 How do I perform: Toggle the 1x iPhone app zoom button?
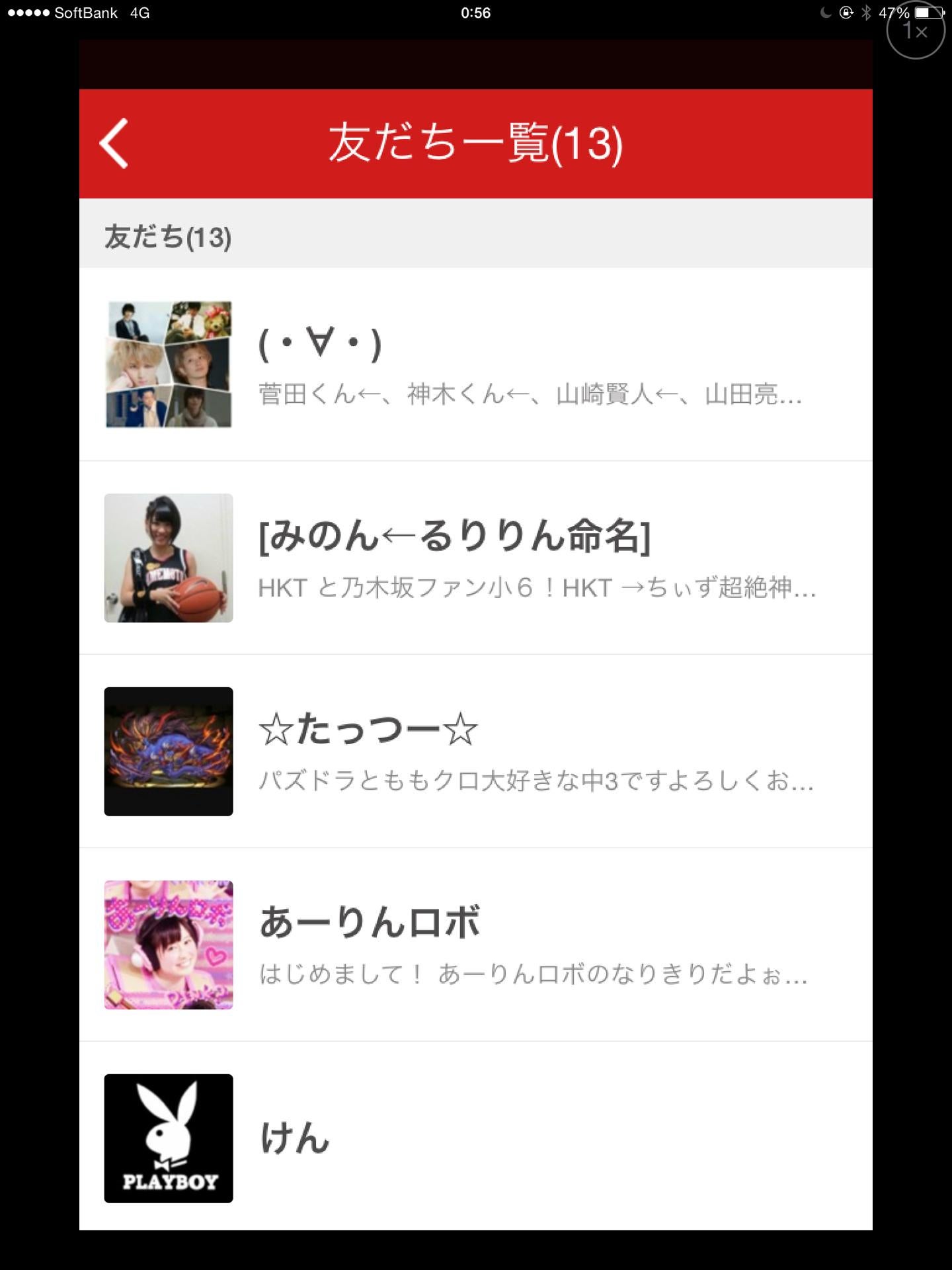tap(915, 30)
